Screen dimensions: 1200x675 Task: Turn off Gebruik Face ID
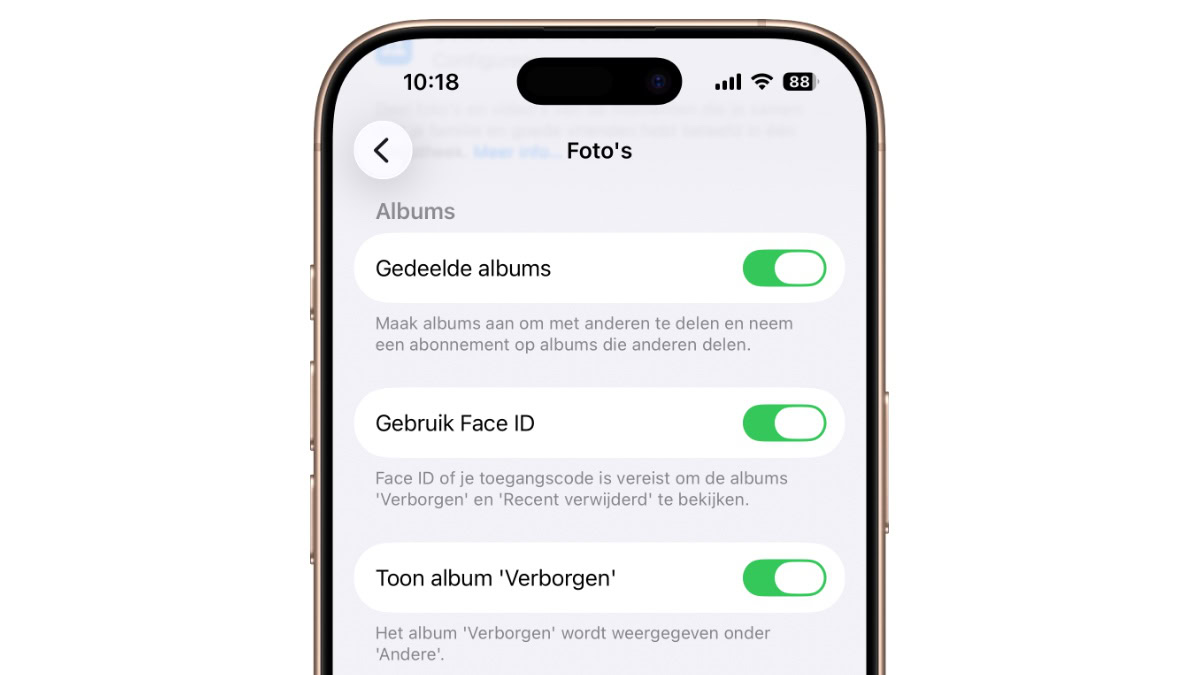click(784, 423)
